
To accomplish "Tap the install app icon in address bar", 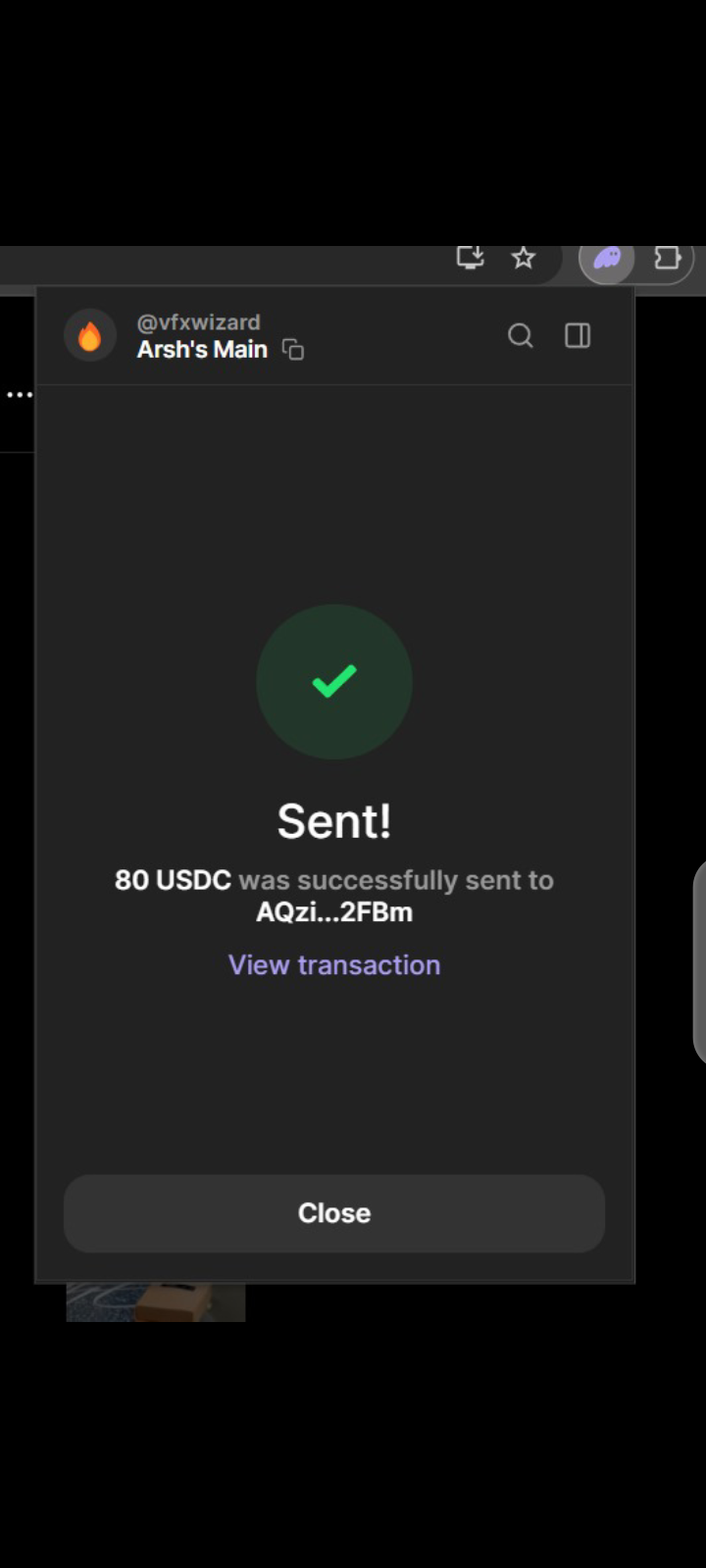I will 471,258.
